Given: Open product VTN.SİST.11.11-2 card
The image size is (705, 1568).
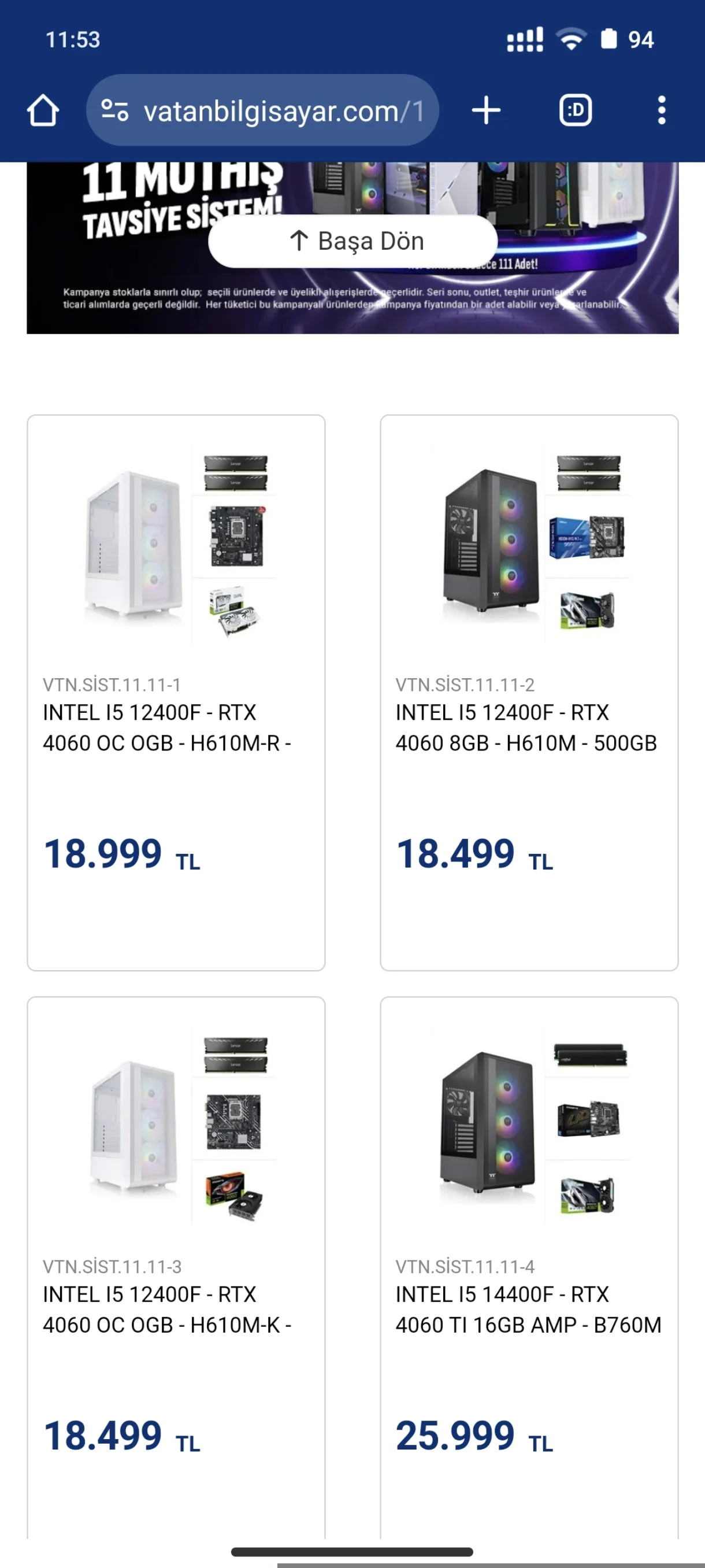Looking at the screenshot, I should point(529,692).
